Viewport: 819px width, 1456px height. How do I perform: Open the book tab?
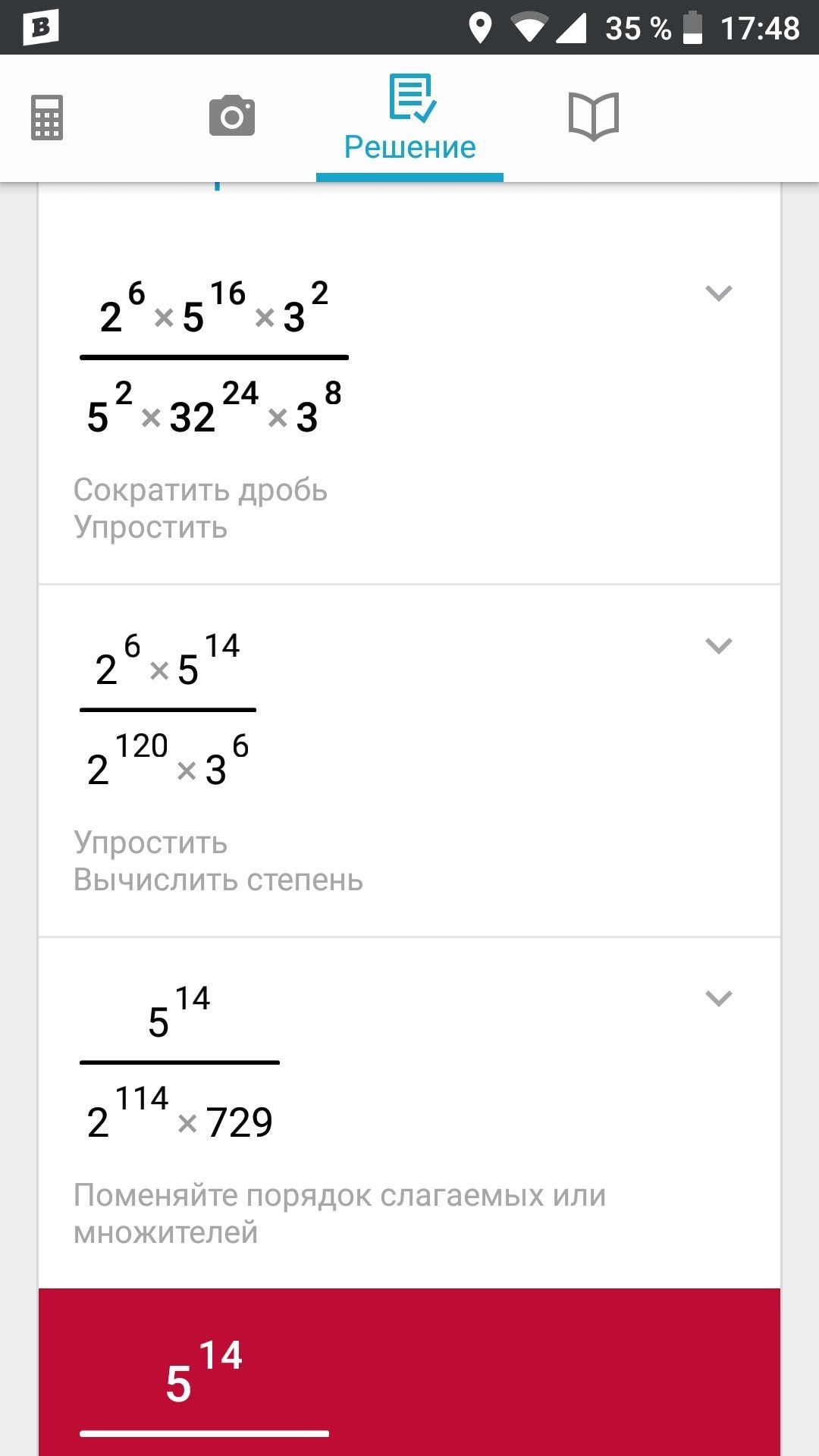(x=594, y=116)
